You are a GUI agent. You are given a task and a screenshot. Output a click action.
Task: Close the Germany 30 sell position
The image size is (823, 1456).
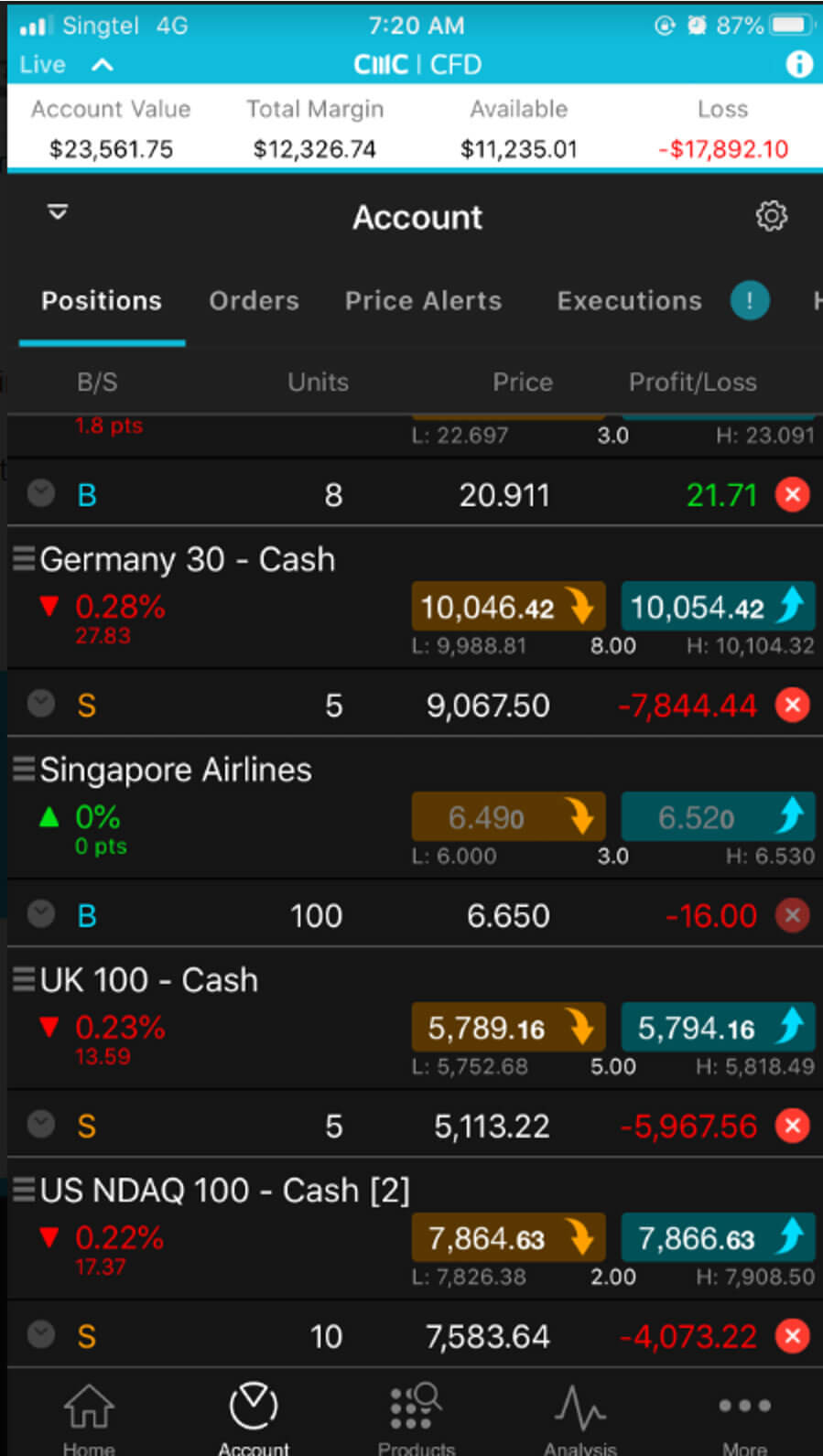click(x=792, y=705)
